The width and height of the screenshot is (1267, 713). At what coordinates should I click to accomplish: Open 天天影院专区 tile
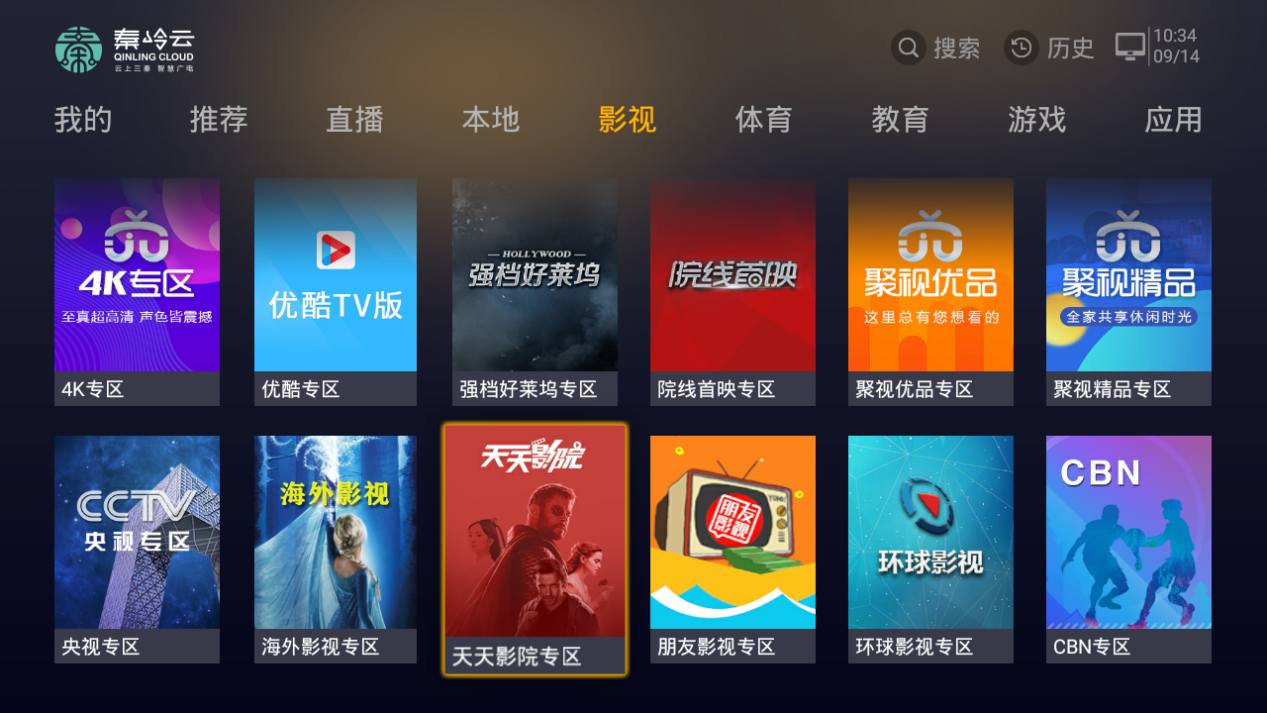(x=534, y=548)
